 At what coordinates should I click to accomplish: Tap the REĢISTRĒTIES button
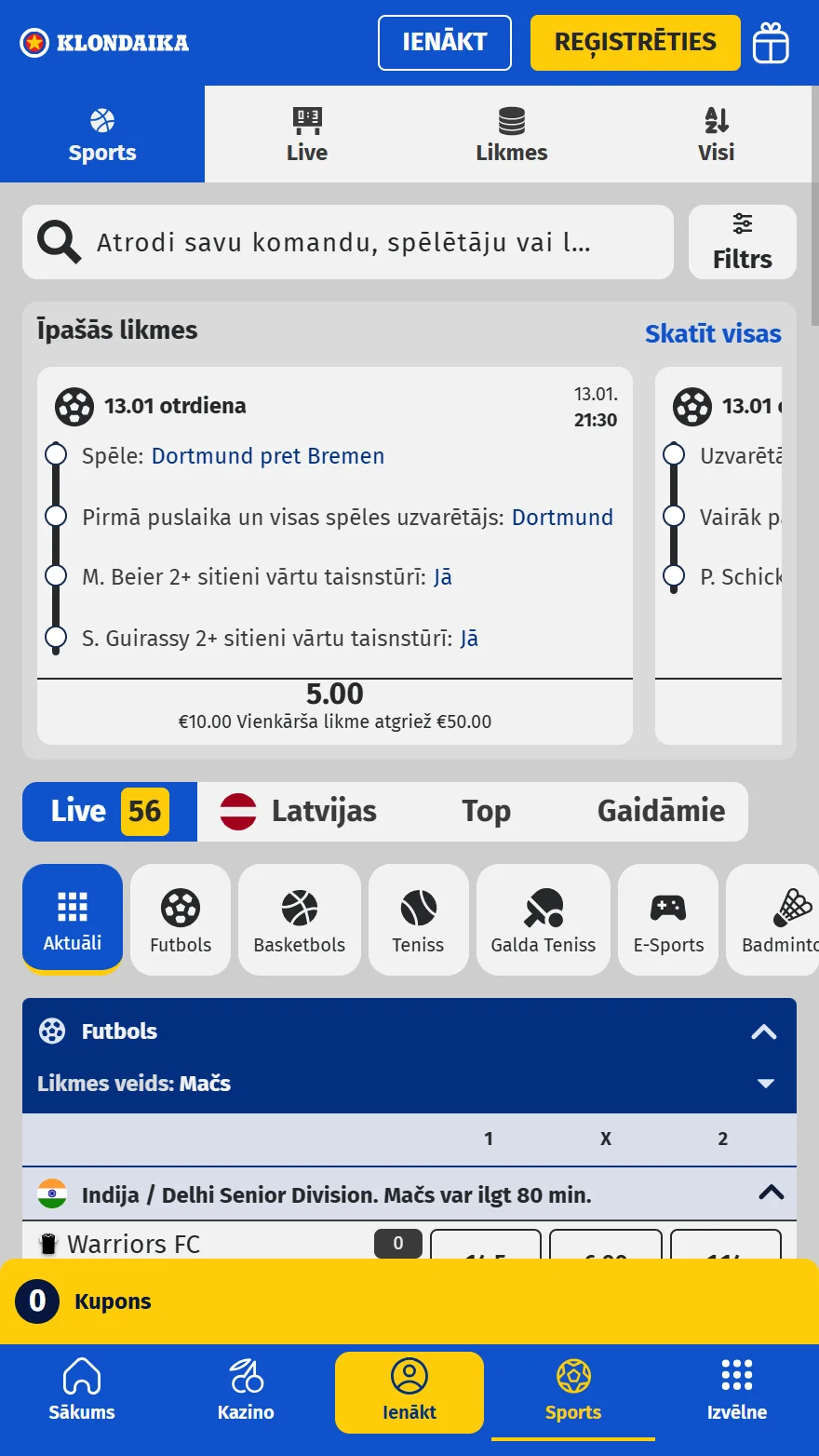click(636, 43)
